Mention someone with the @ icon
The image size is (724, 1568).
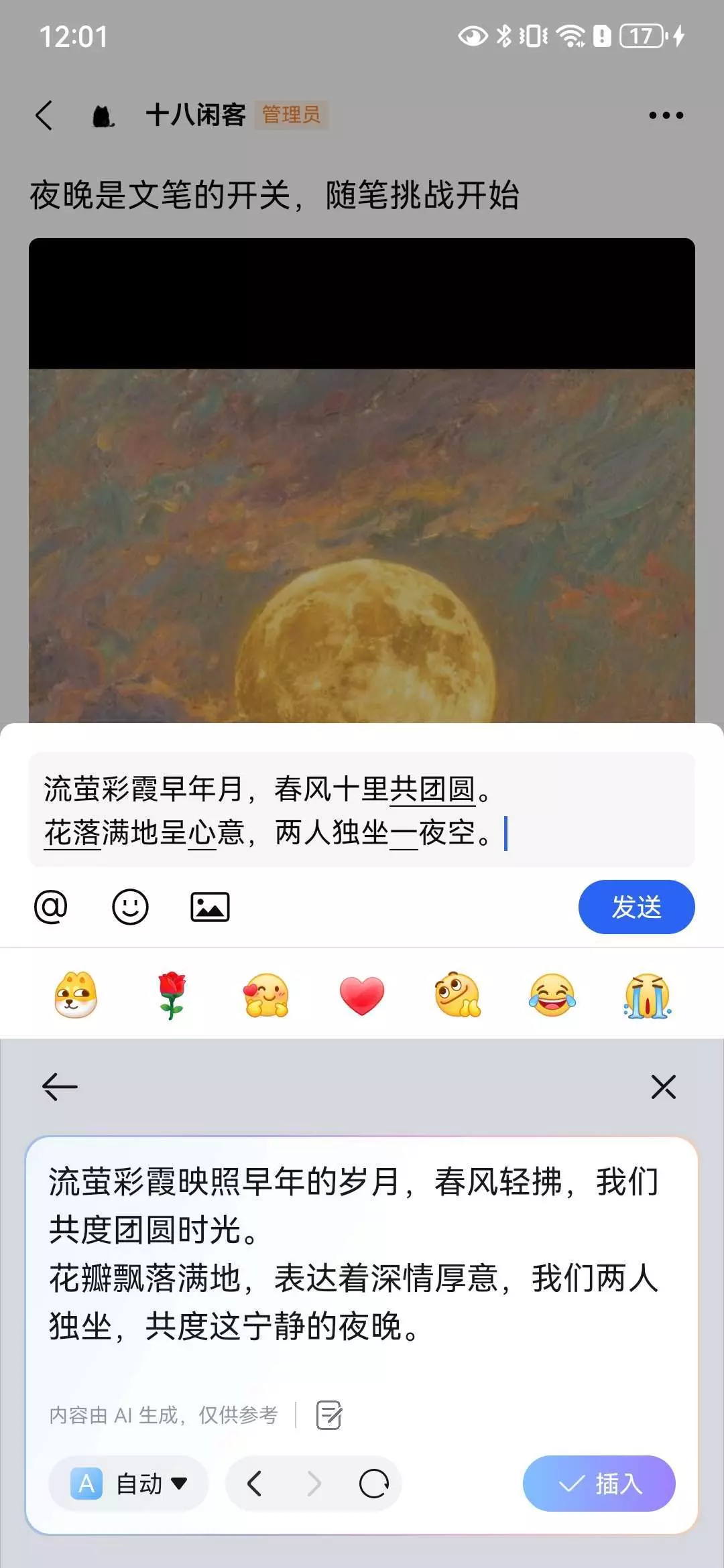[x=51, y=907]
